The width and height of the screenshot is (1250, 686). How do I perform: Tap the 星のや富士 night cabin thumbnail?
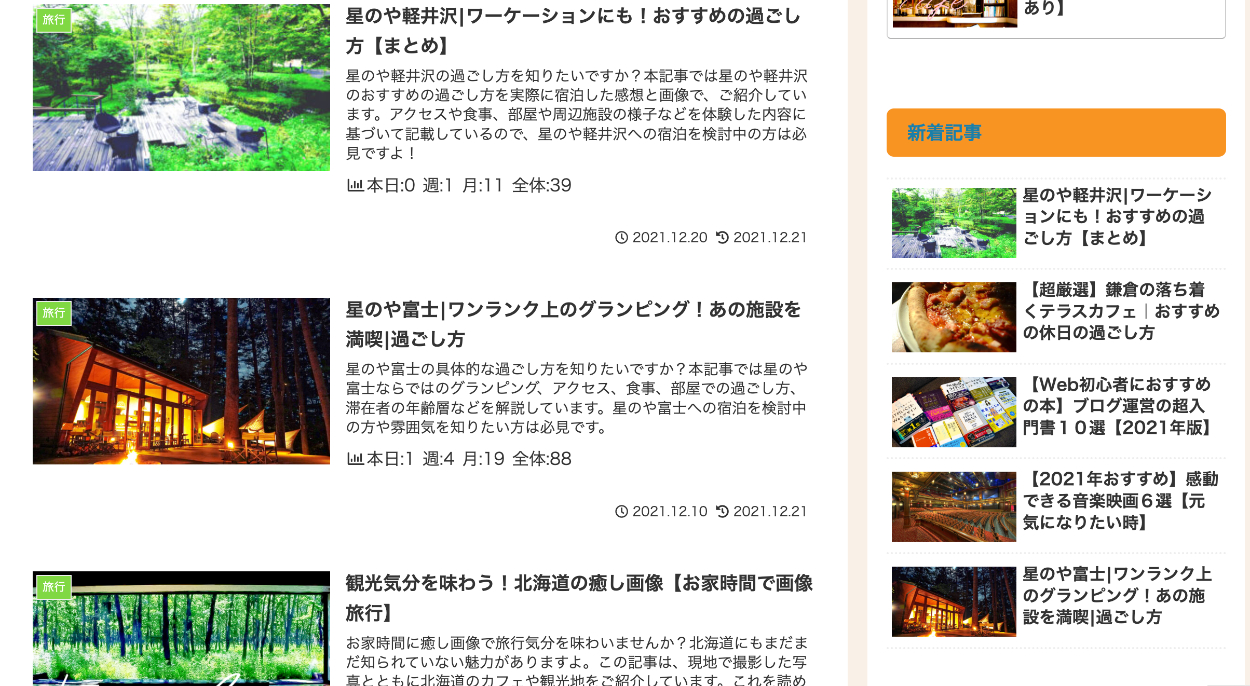[x=181, y=385]
